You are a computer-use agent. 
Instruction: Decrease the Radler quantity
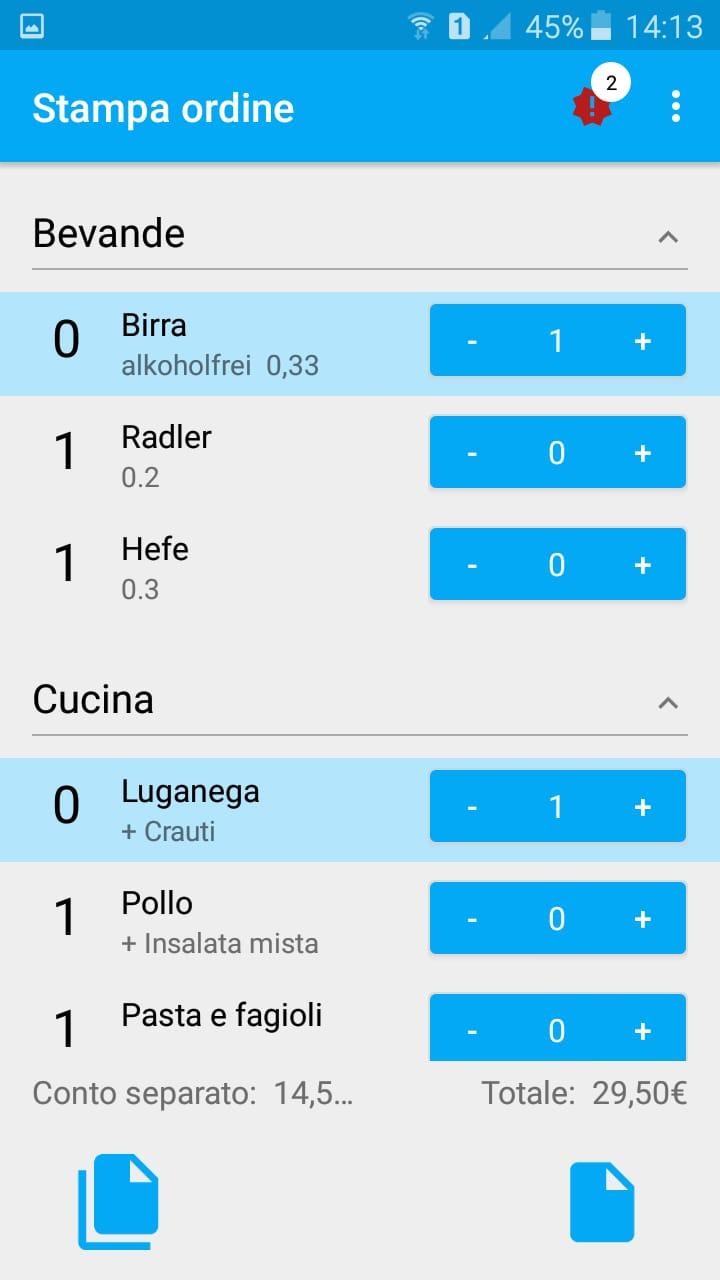(x=472, y=453)
